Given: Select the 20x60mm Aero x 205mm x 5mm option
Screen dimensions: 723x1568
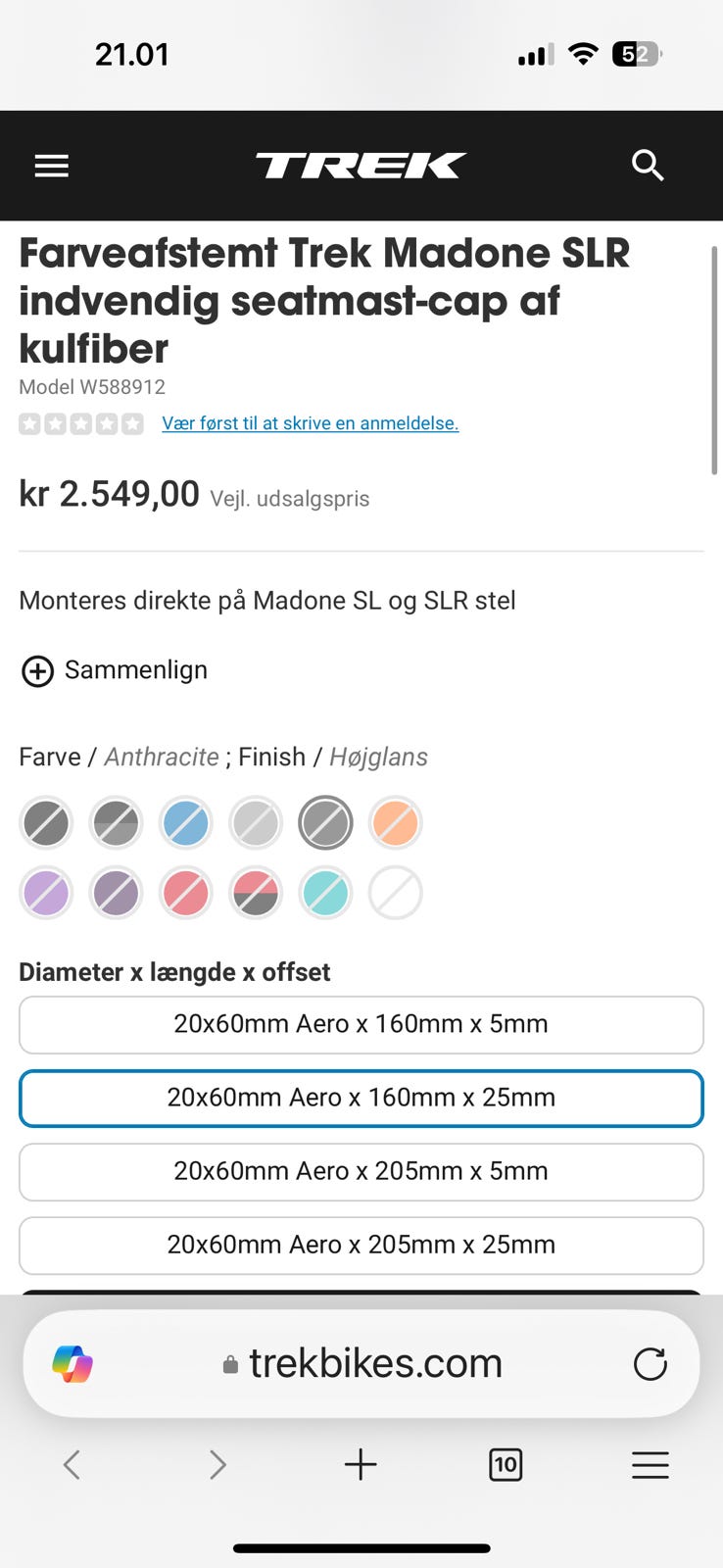Looking at the screenshot, I should (x=361, y=1172).
